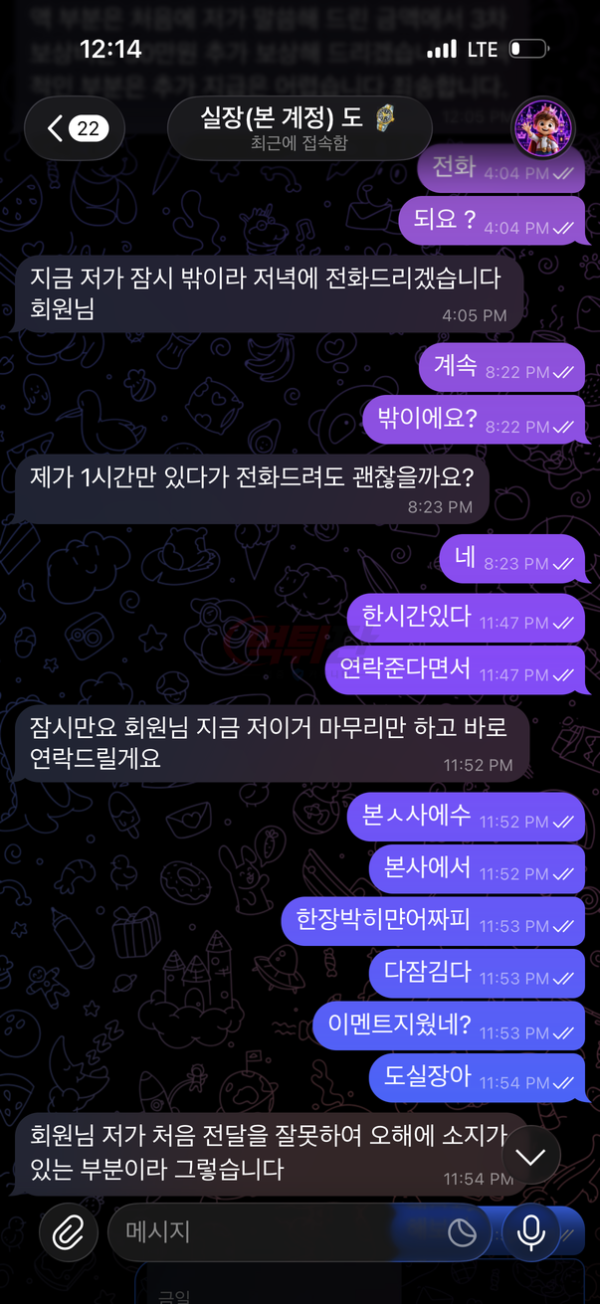Focus the 메시지 input field
This screenshot has height=1304, width=600.
tap(280, 1232)
